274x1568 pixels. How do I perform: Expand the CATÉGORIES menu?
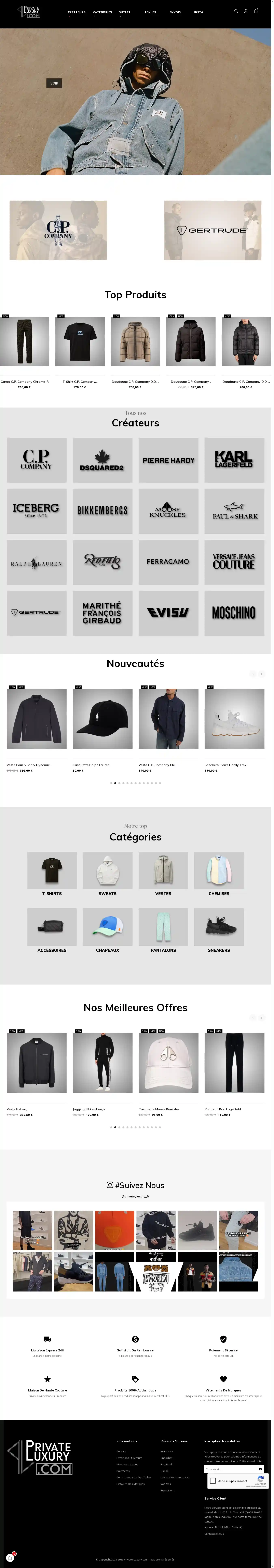click(102, 12)
